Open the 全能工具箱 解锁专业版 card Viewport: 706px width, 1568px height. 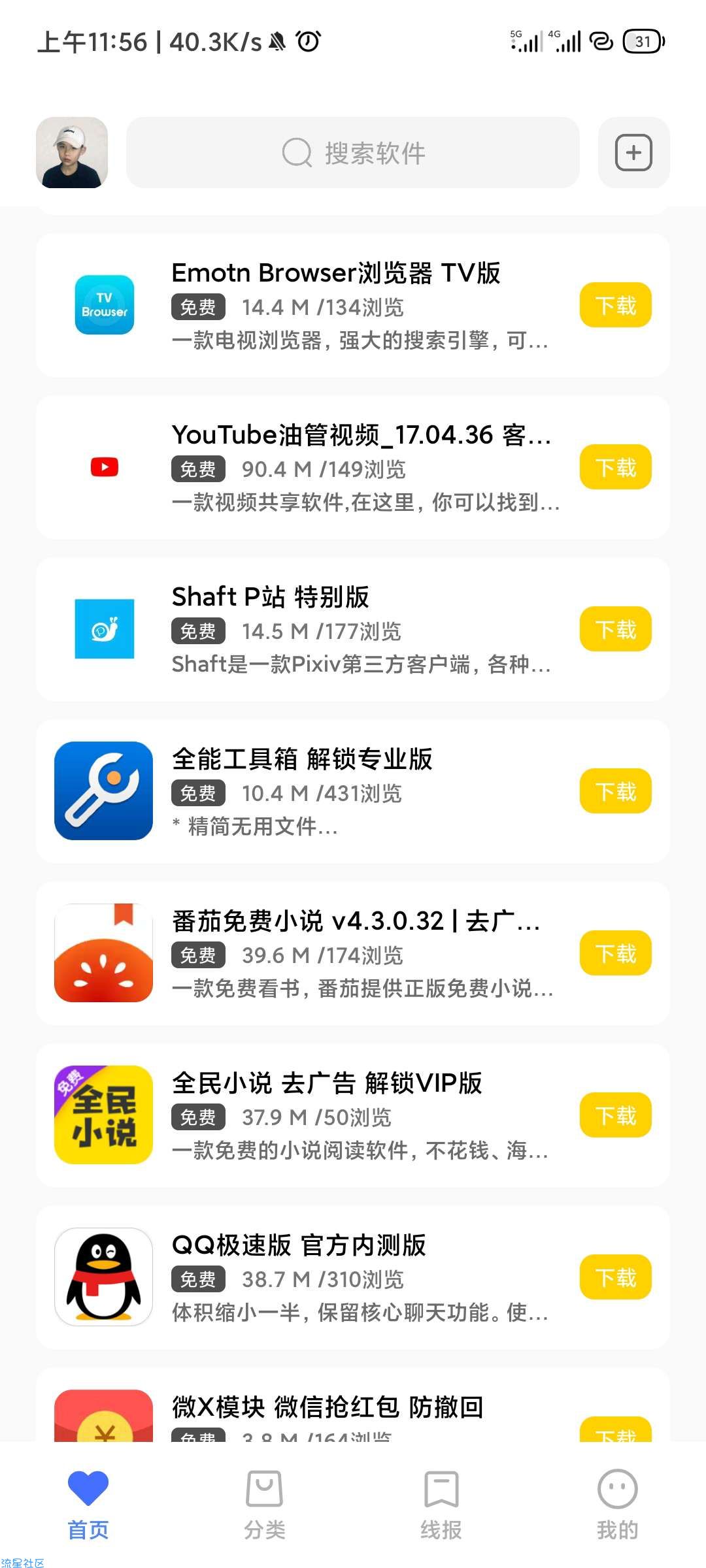[301, 759]
